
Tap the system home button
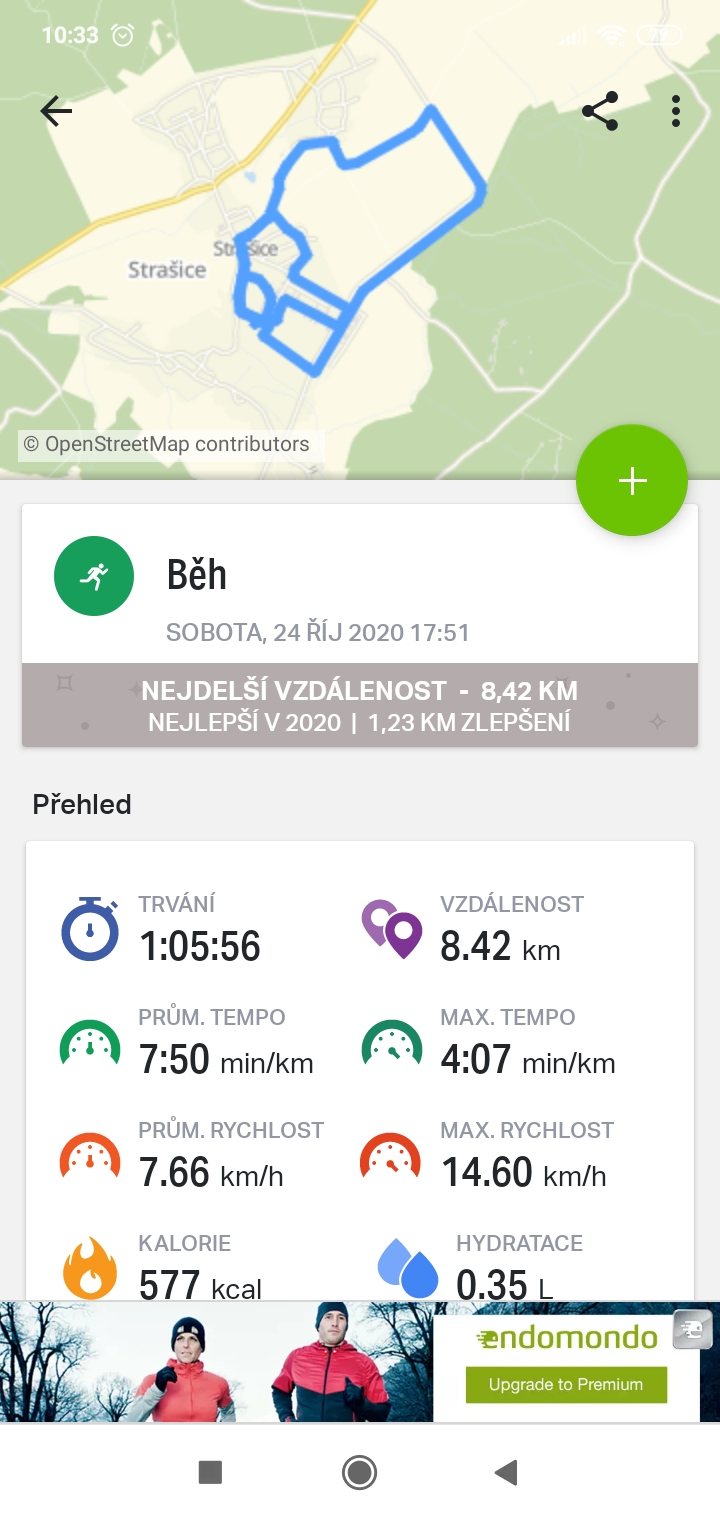click(359, 1472)
